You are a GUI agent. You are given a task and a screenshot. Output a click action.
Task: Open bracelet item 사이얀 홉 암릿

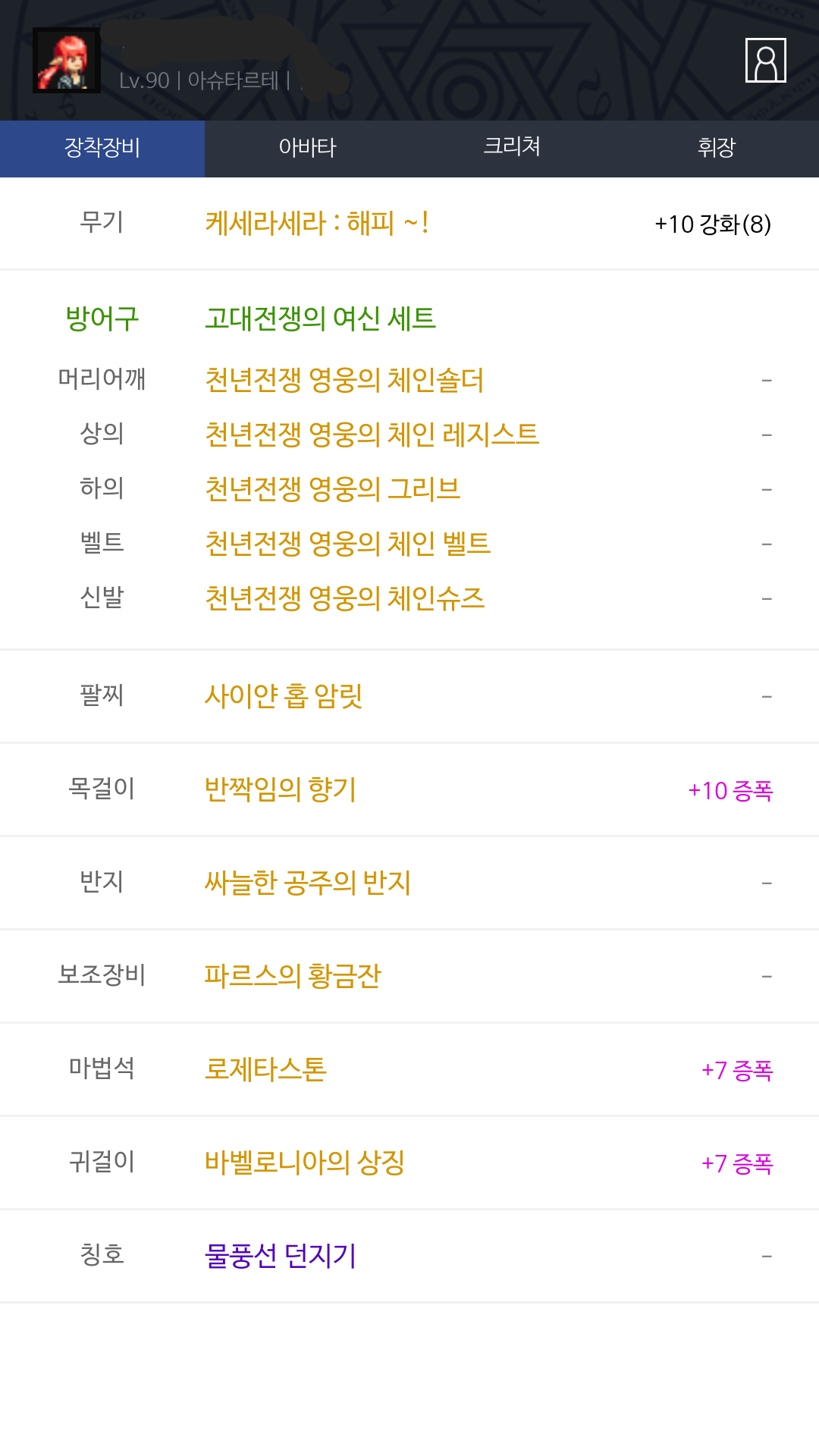coord(284,695)
